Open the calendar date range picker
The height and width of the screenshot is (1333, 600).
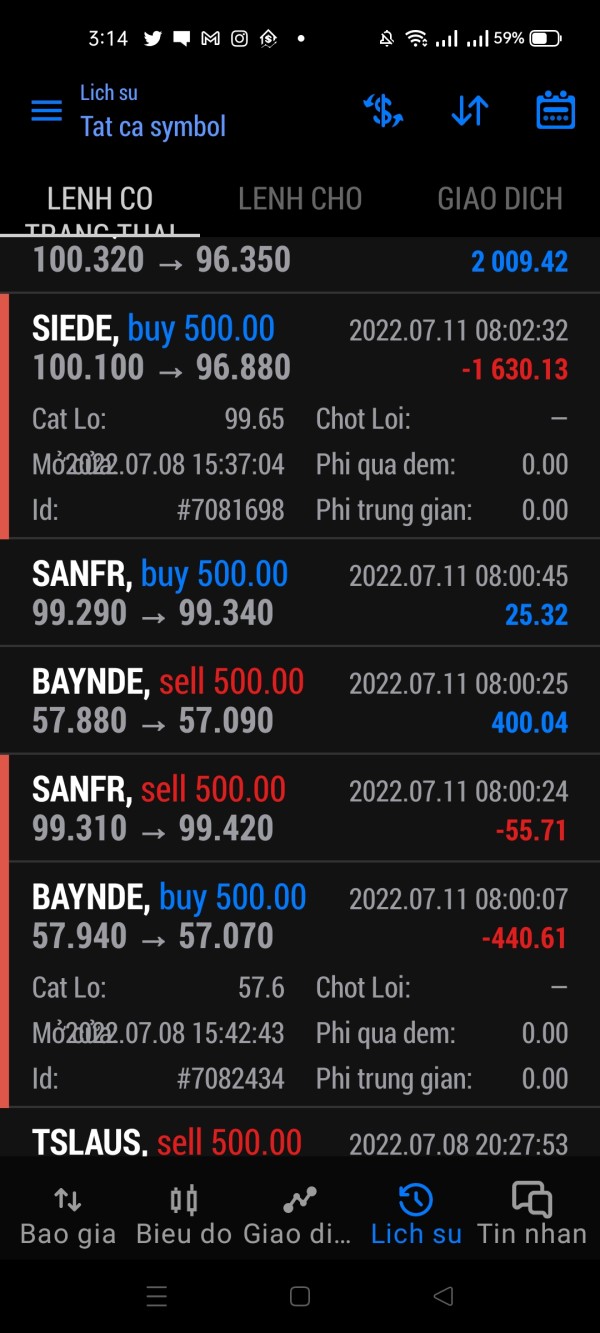click(x=555, y=111)
